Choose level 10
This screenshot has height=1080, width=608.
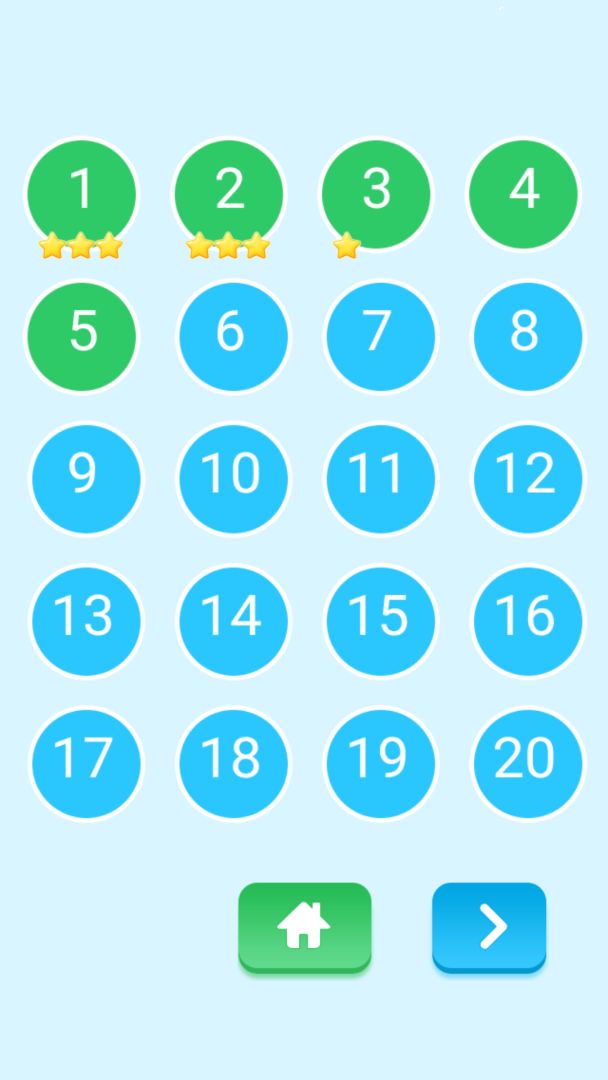(x=233, y=478)
